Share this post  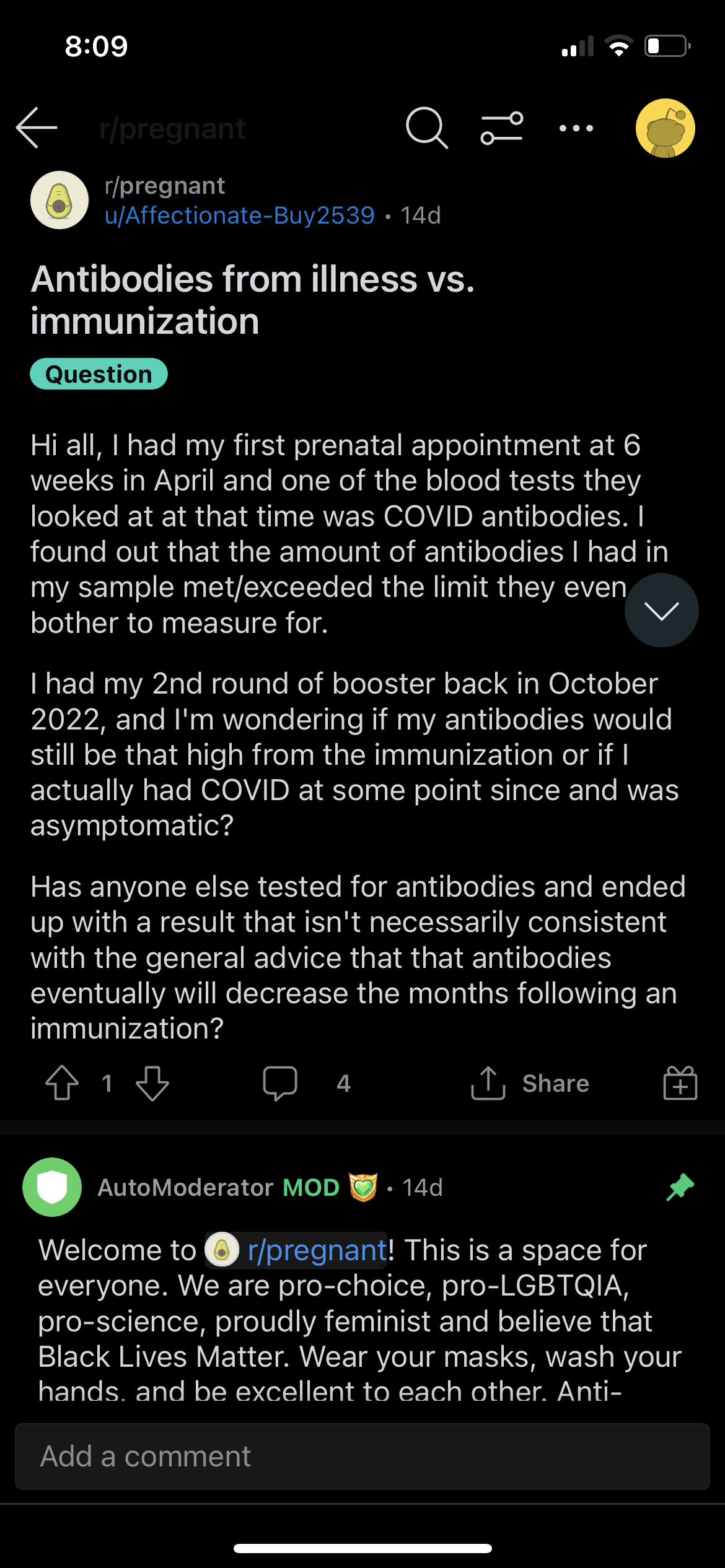(530, 1083)
